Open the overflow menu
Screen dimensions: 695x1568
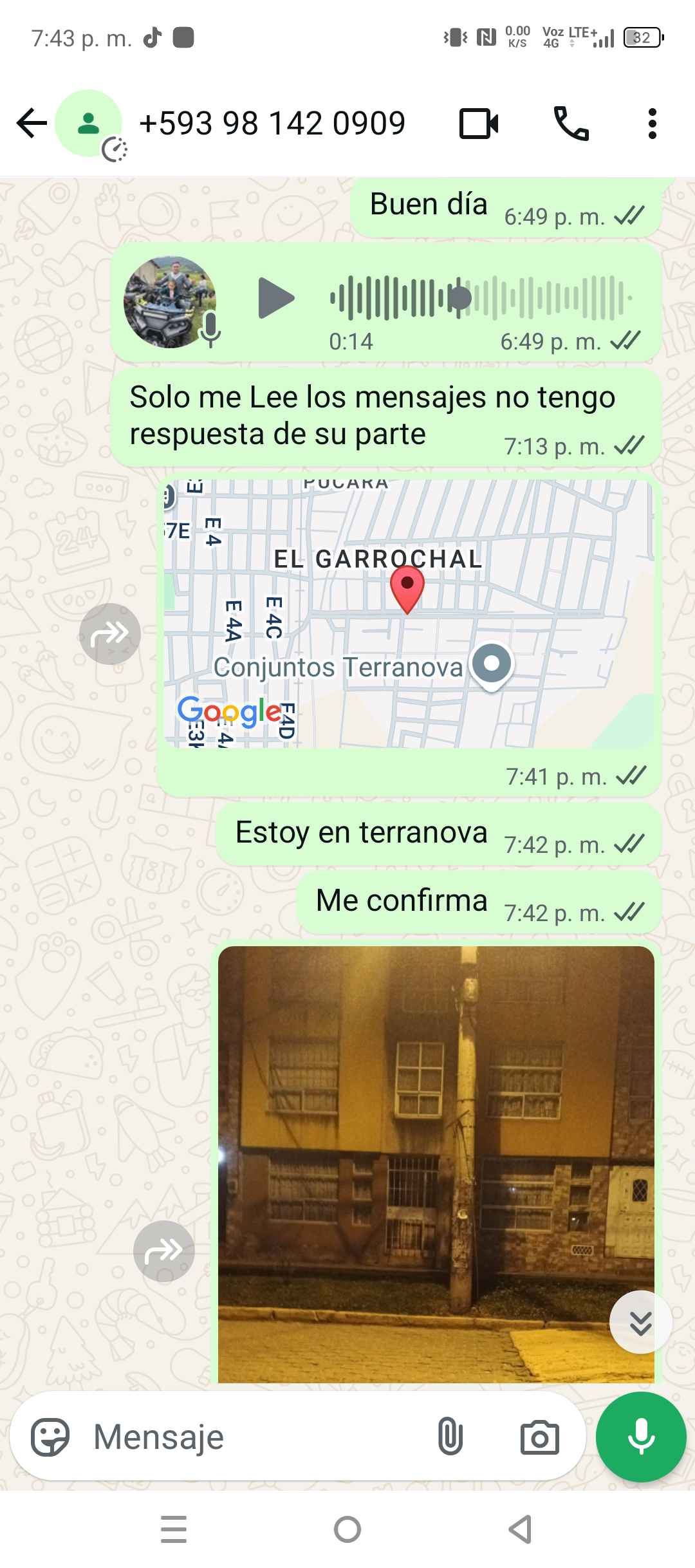[x=652, y=124]
